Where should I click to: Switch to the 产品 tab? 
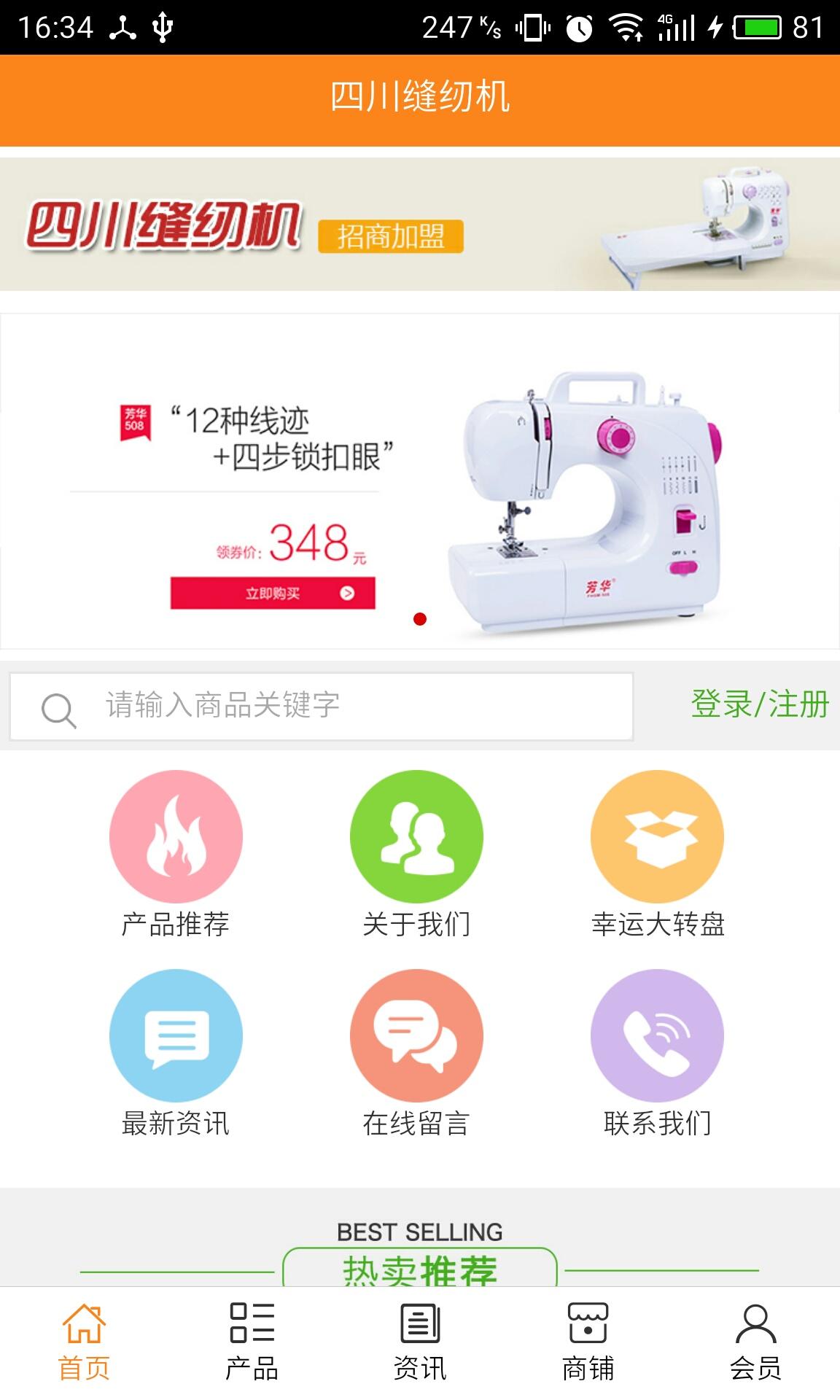tap(252, 1342)
